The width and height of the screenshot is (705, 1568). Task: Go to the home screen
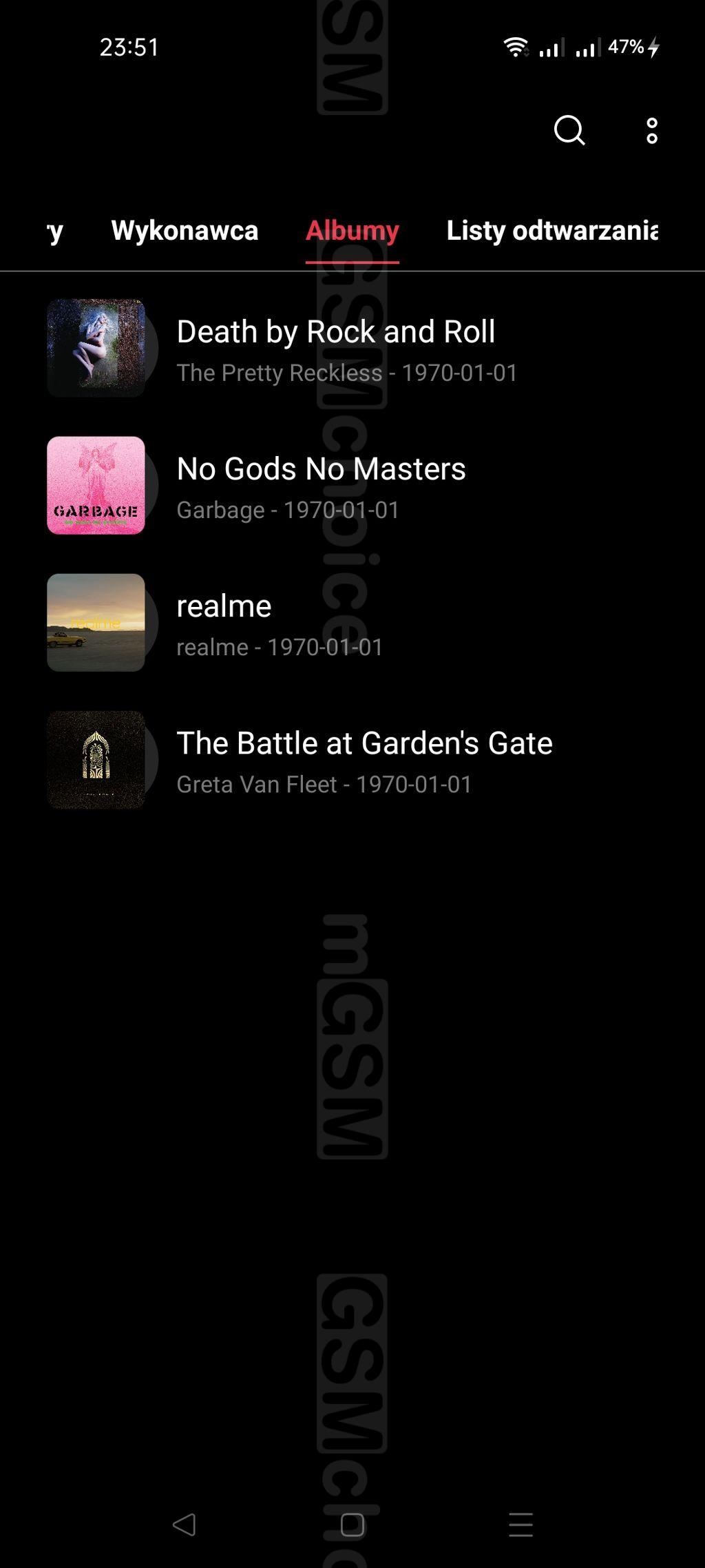click(352, 1525)
